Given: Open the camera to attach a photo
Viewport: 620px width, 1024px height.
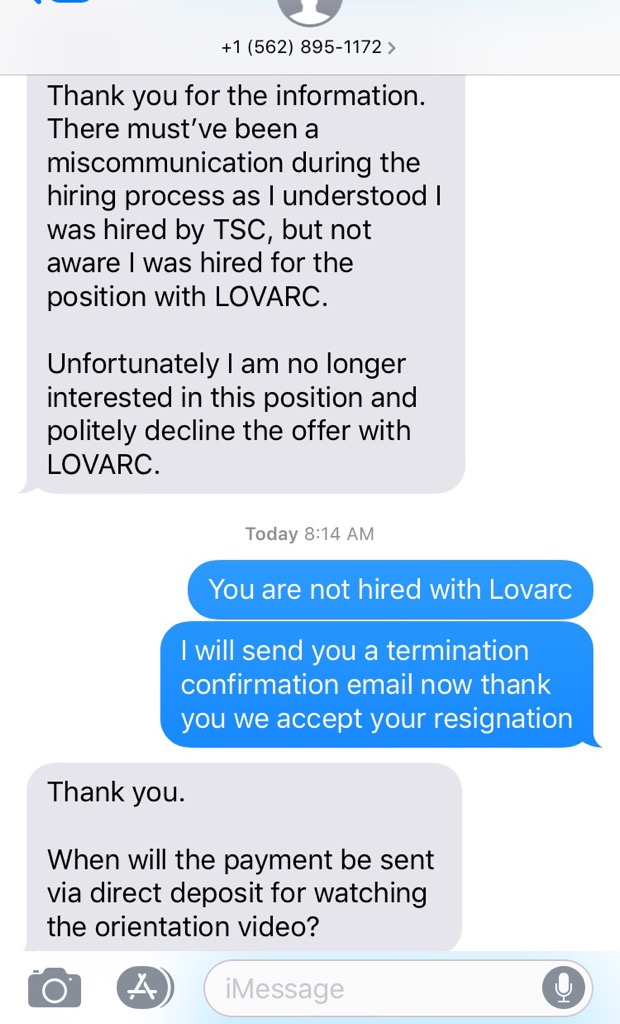Looking at the screenshot, I should click(x=53, y=988).
